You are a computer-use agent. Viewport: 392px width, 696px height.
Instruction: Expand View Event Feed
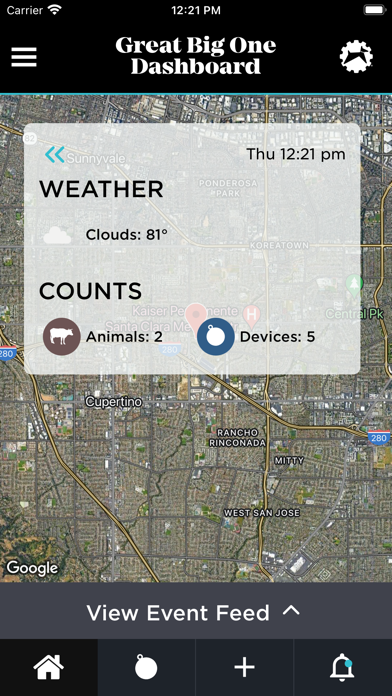click(x=196, y=613)
